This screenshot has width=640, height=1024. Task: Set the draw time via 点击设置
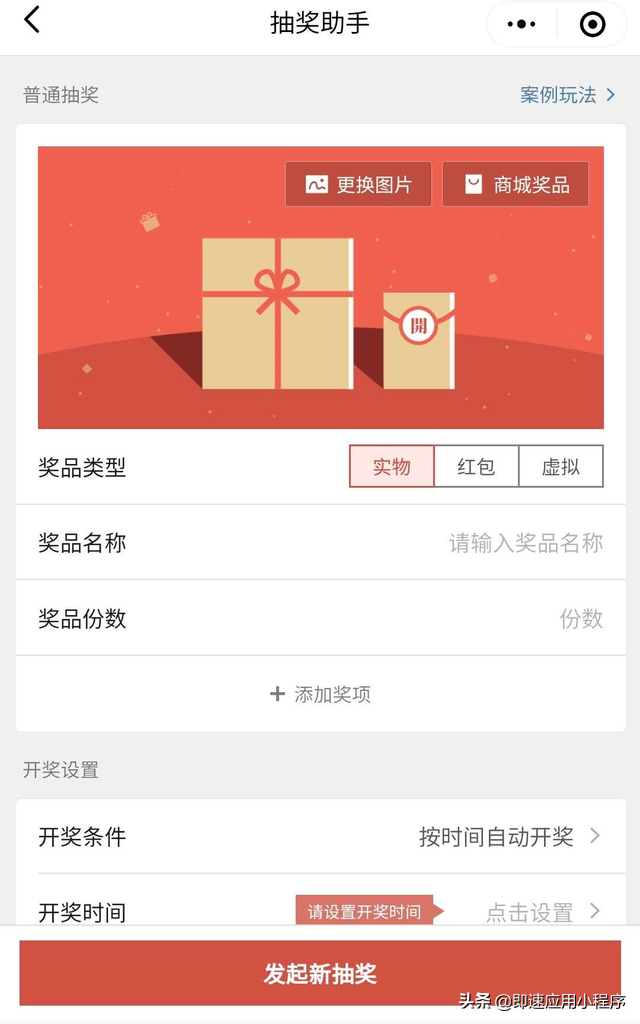coord(541,911)
